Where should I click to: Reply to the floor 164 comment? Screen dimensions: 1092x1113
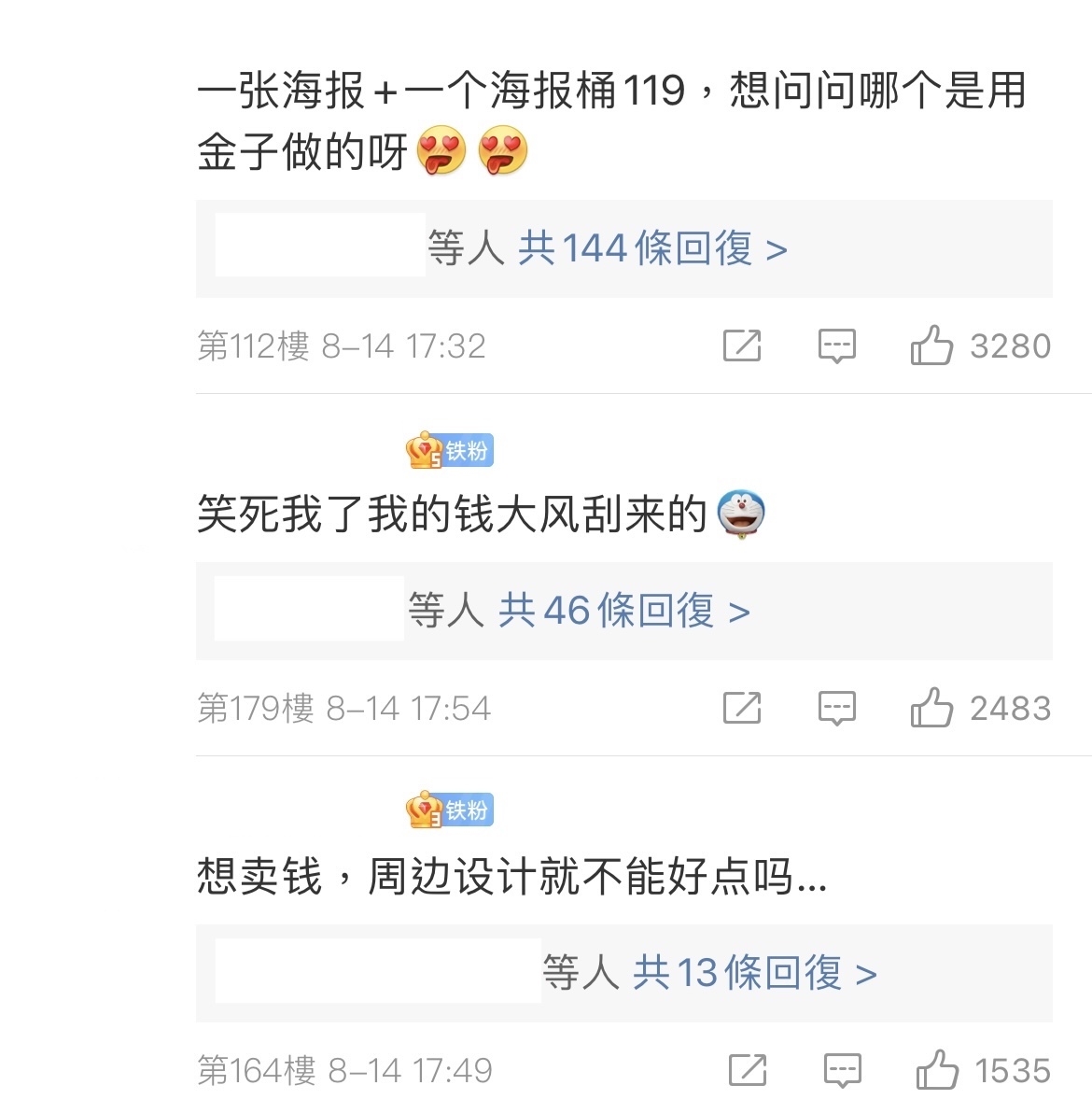pyautogui.click(x=842, y=1071)
